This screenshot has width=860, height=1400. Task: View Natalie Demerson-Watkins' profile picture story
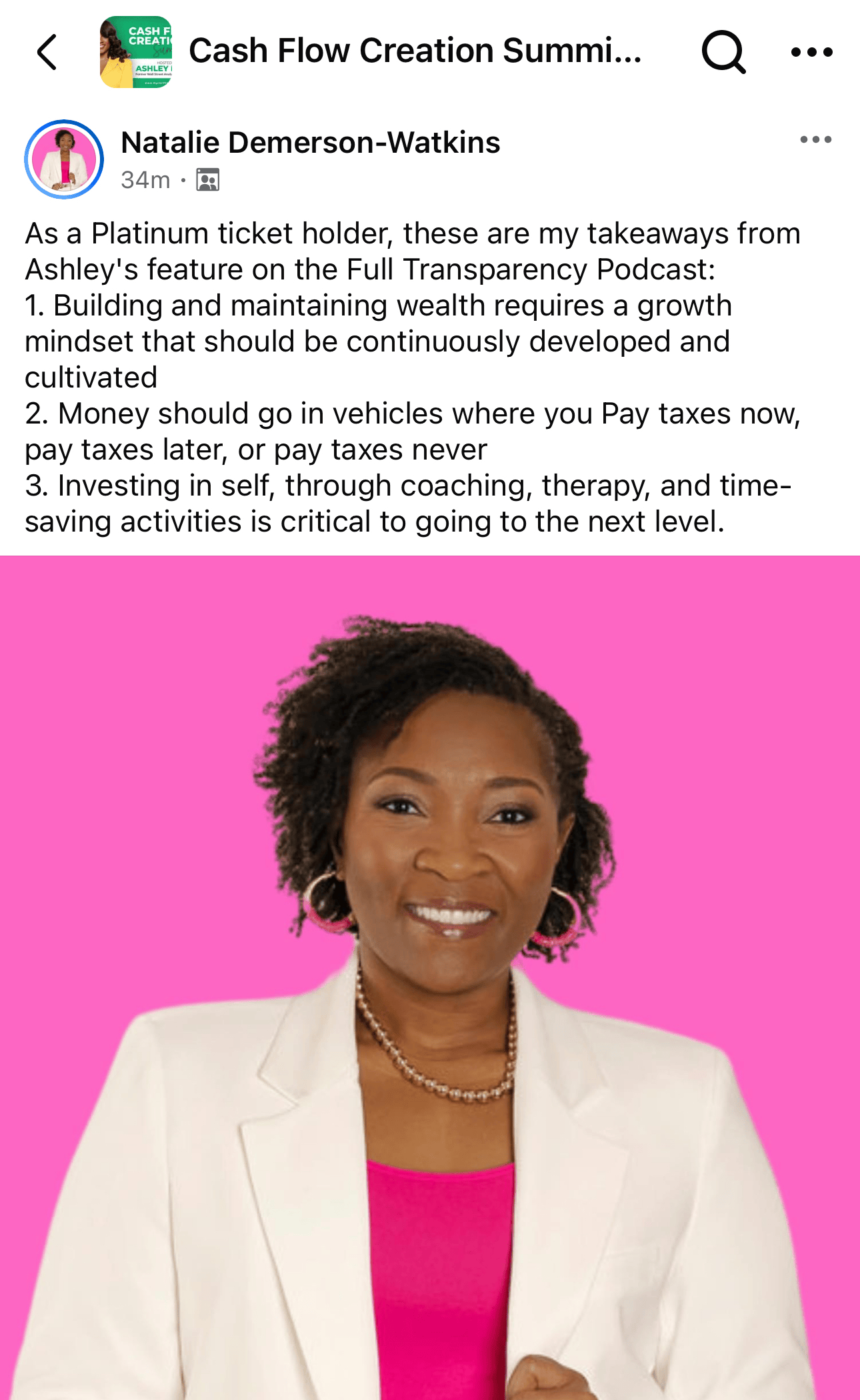[x=64, y=159]
